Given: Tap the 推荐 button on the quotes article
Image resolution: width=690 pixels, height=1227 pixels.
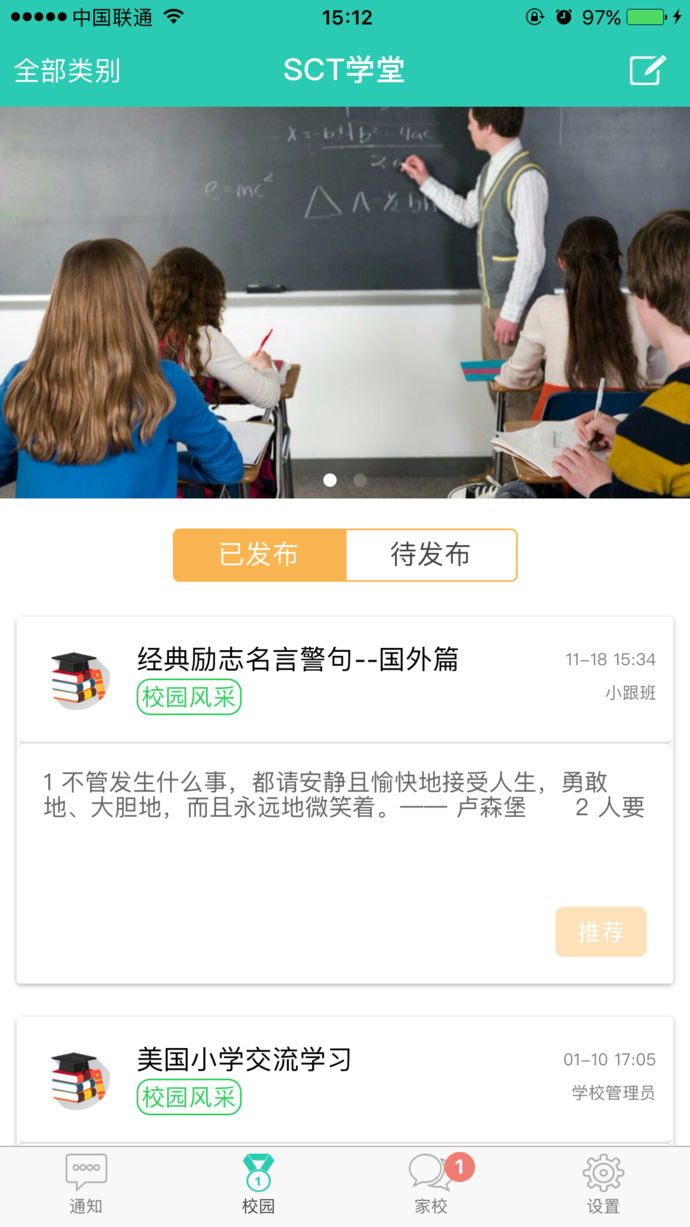Looking at the screenshot, I should point(600,932).
